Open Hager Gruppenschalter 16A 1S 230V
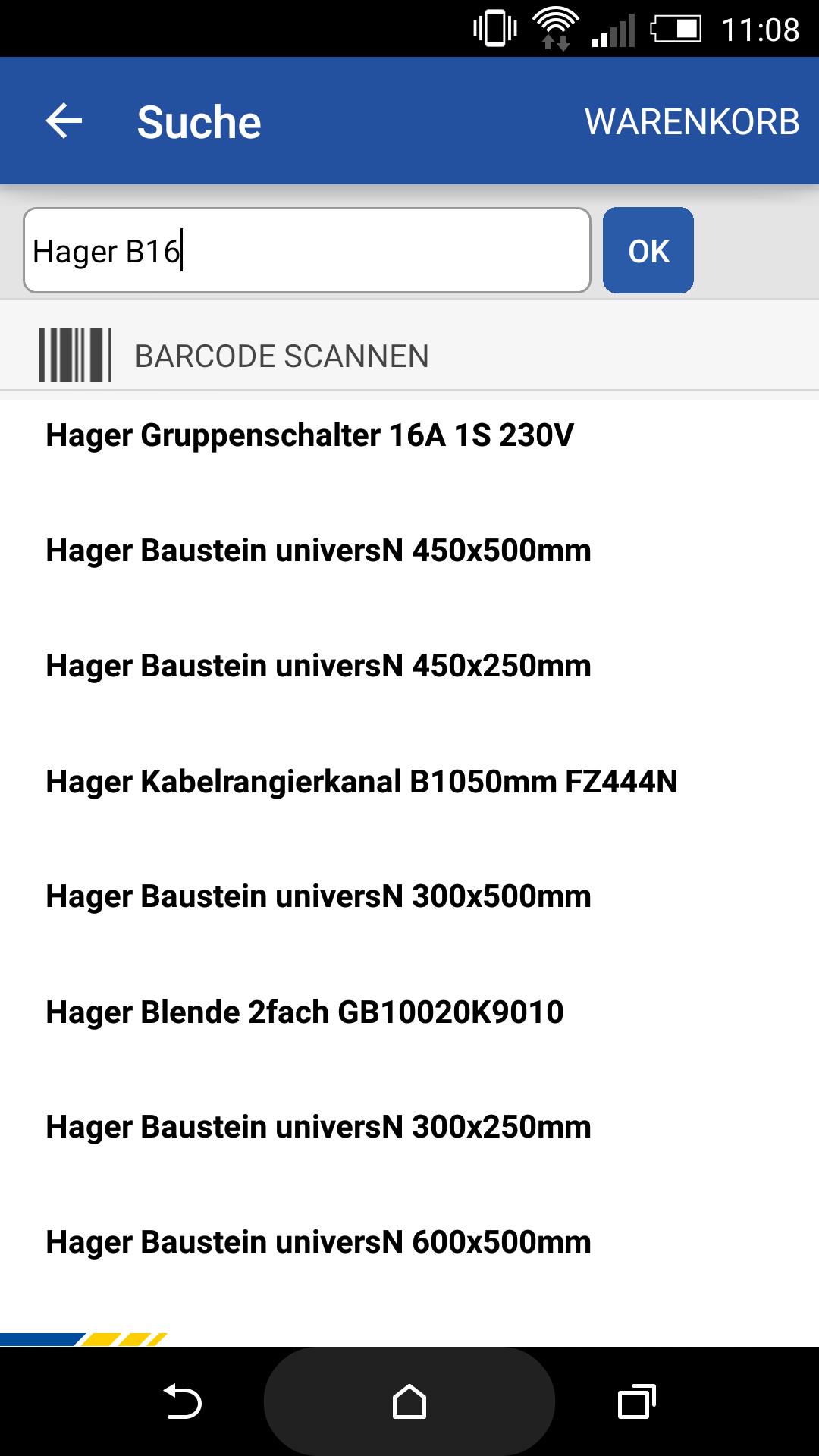This screenshot has height=1456, width=819. click(309, 435)
